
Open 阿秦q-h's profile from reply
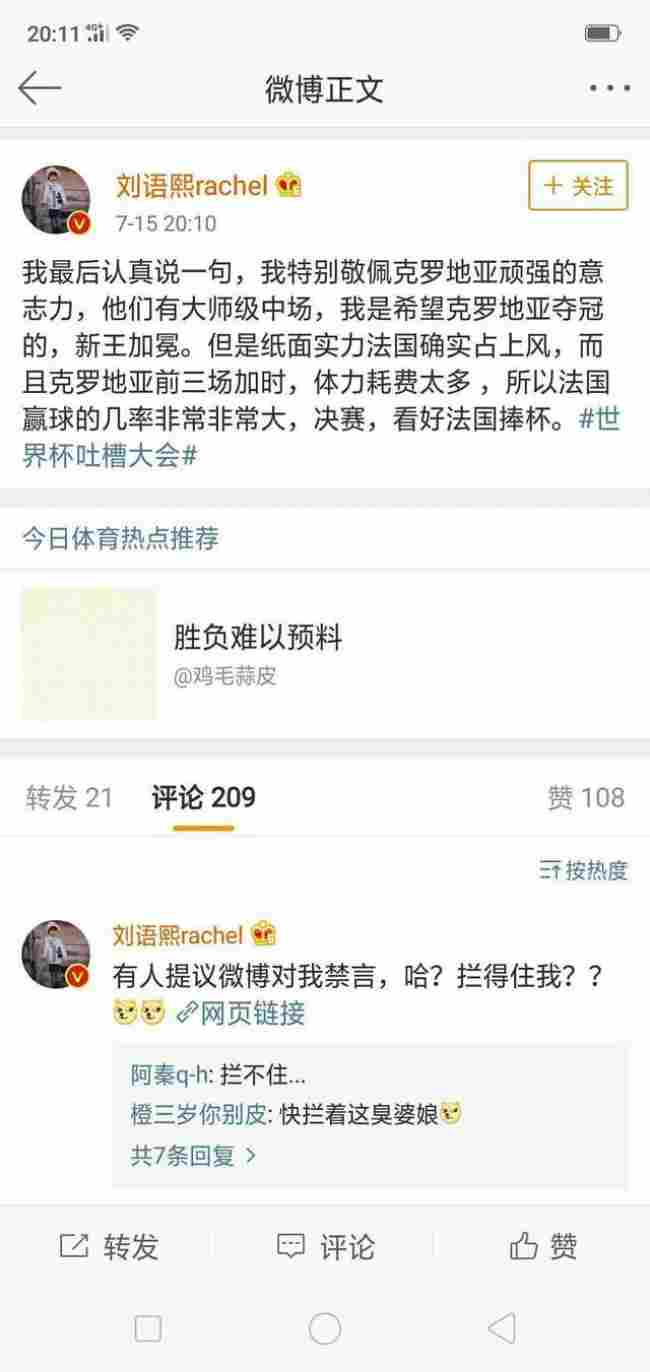point(170,1075)
